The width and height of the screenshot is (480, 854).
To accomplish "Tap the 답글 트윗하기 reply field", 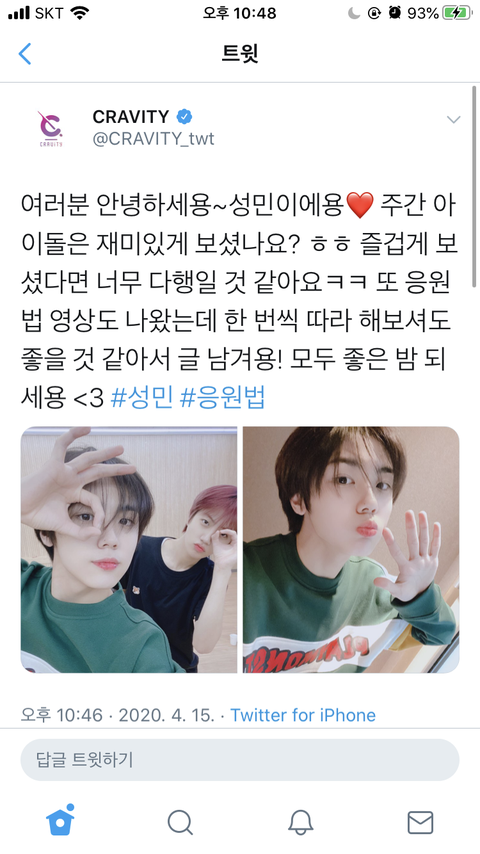I will coord(240,760).
